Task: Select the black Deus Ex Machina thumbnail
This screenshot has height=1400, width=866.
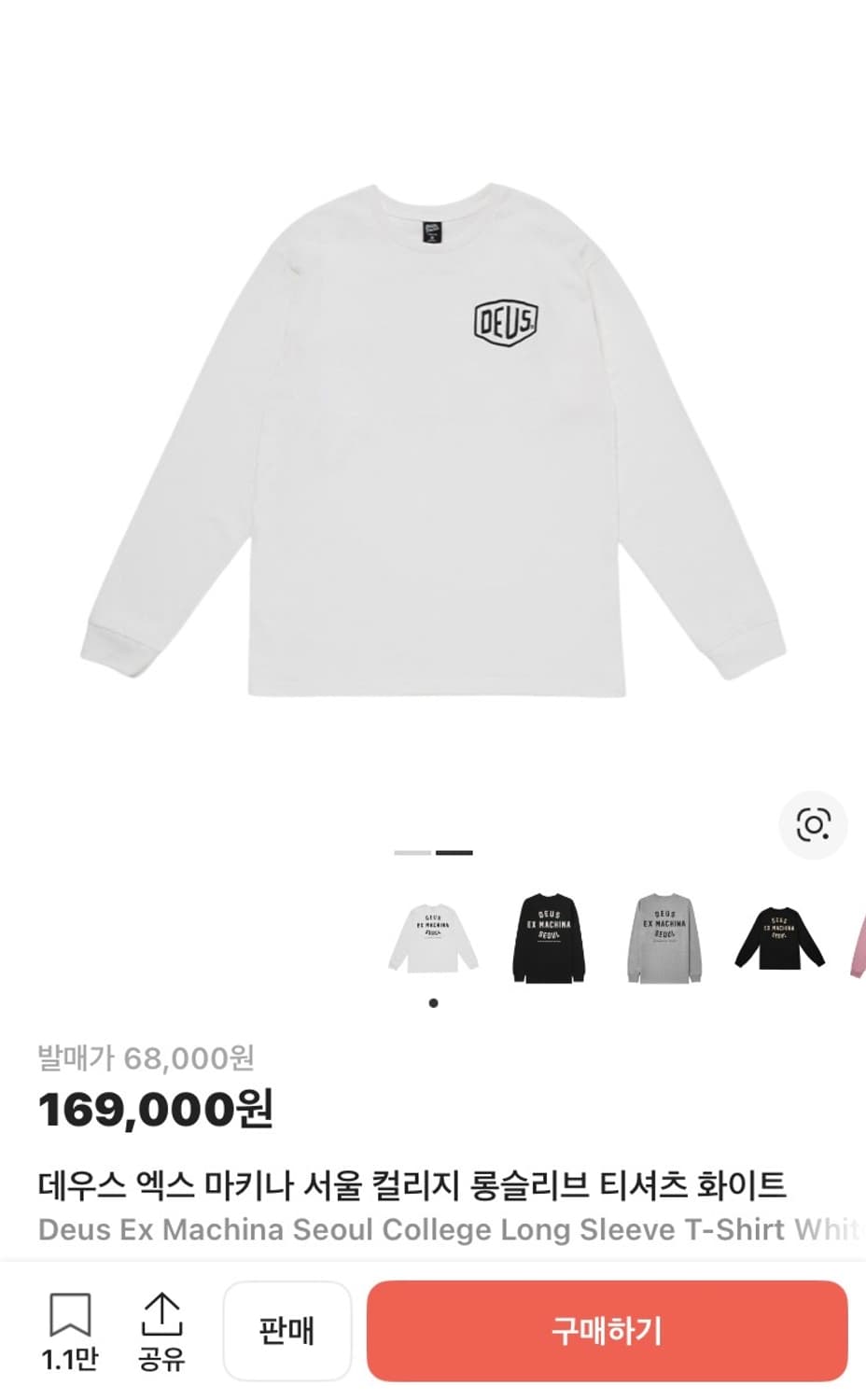Action: tap(548, 937)
